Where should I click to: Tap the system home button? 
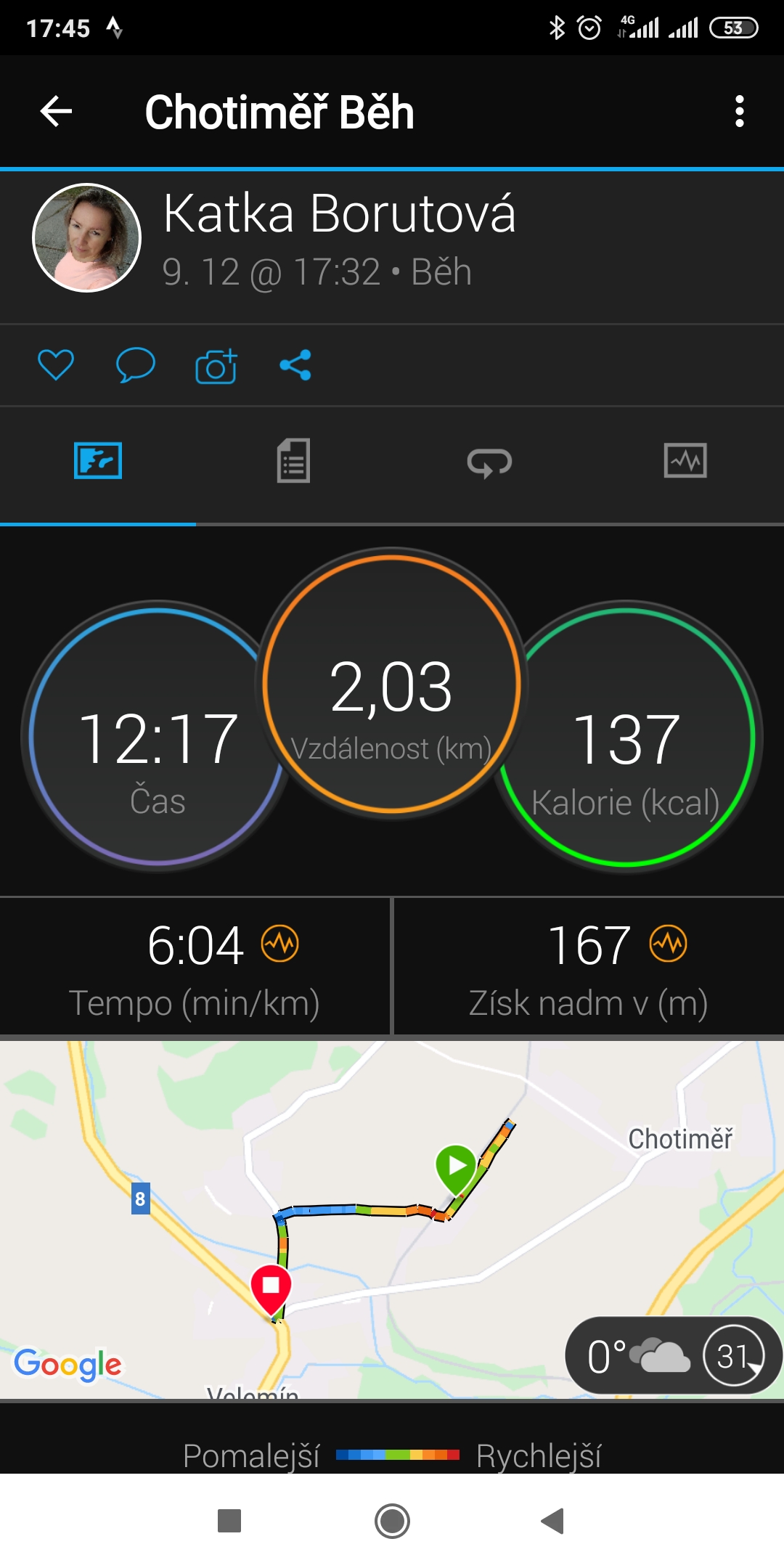click(x=392, y=1521)
